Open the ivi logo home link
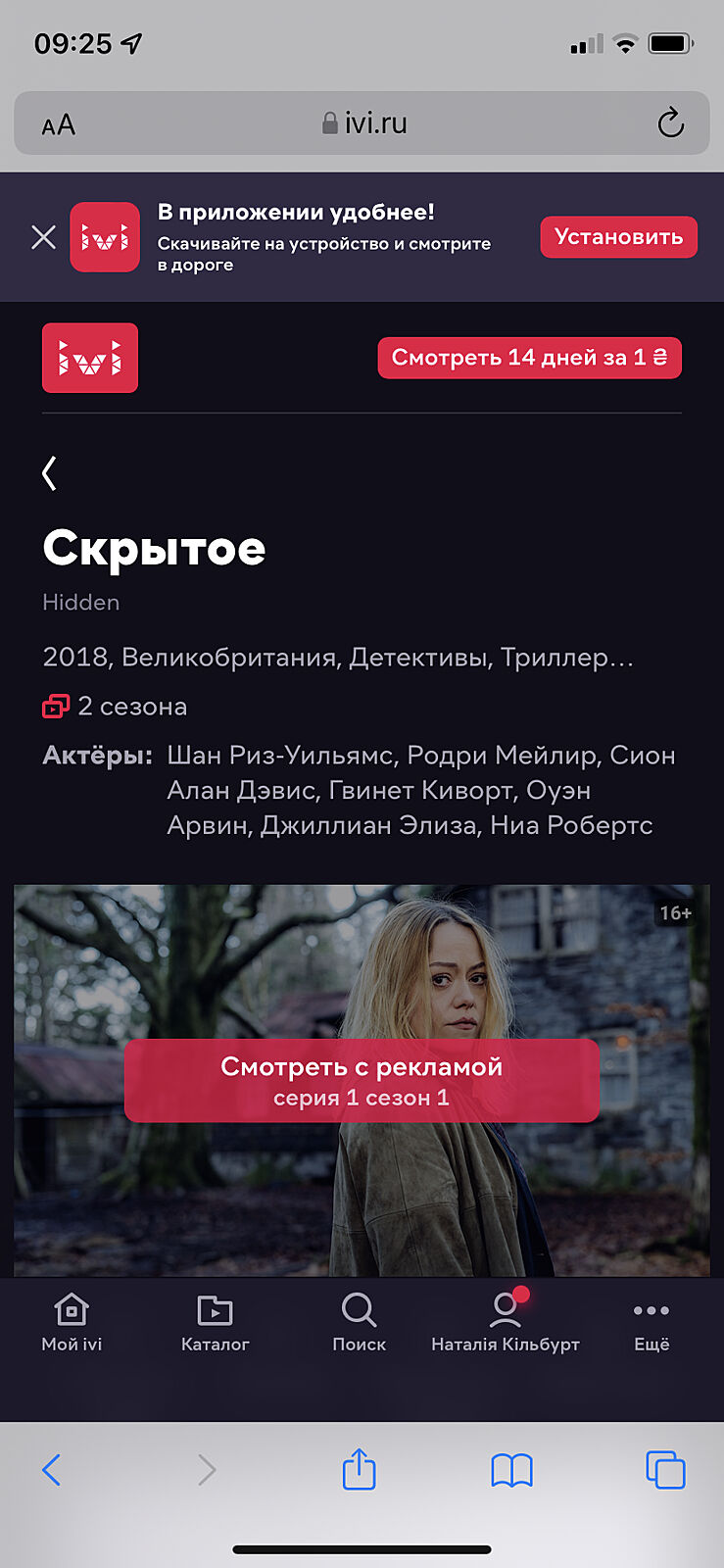This screenshot has width=724, height=1568. click(90, 358)
